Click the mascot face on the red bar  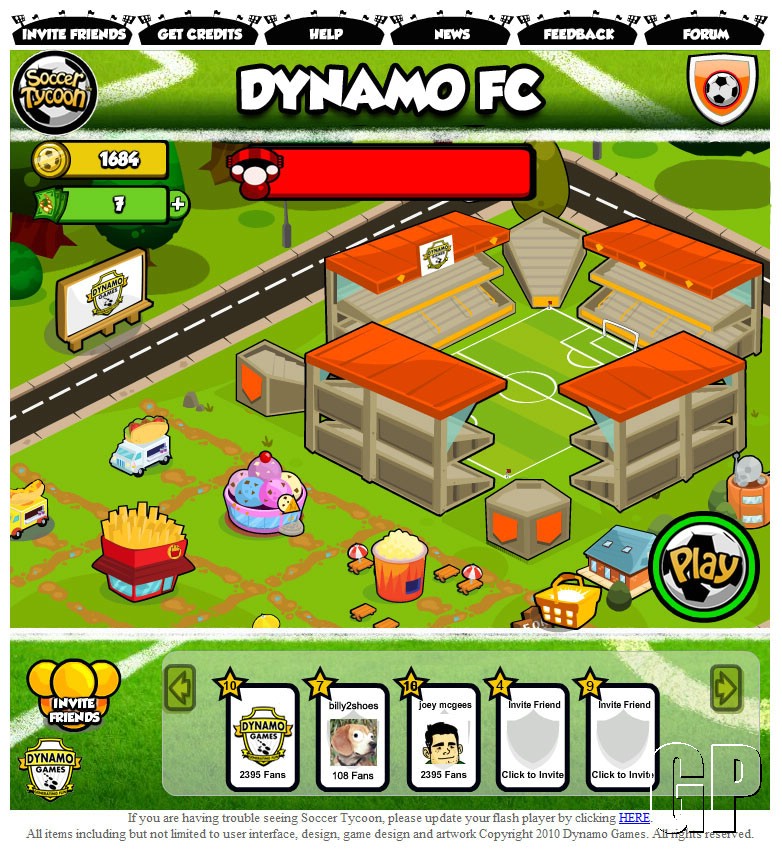point(254,172)
